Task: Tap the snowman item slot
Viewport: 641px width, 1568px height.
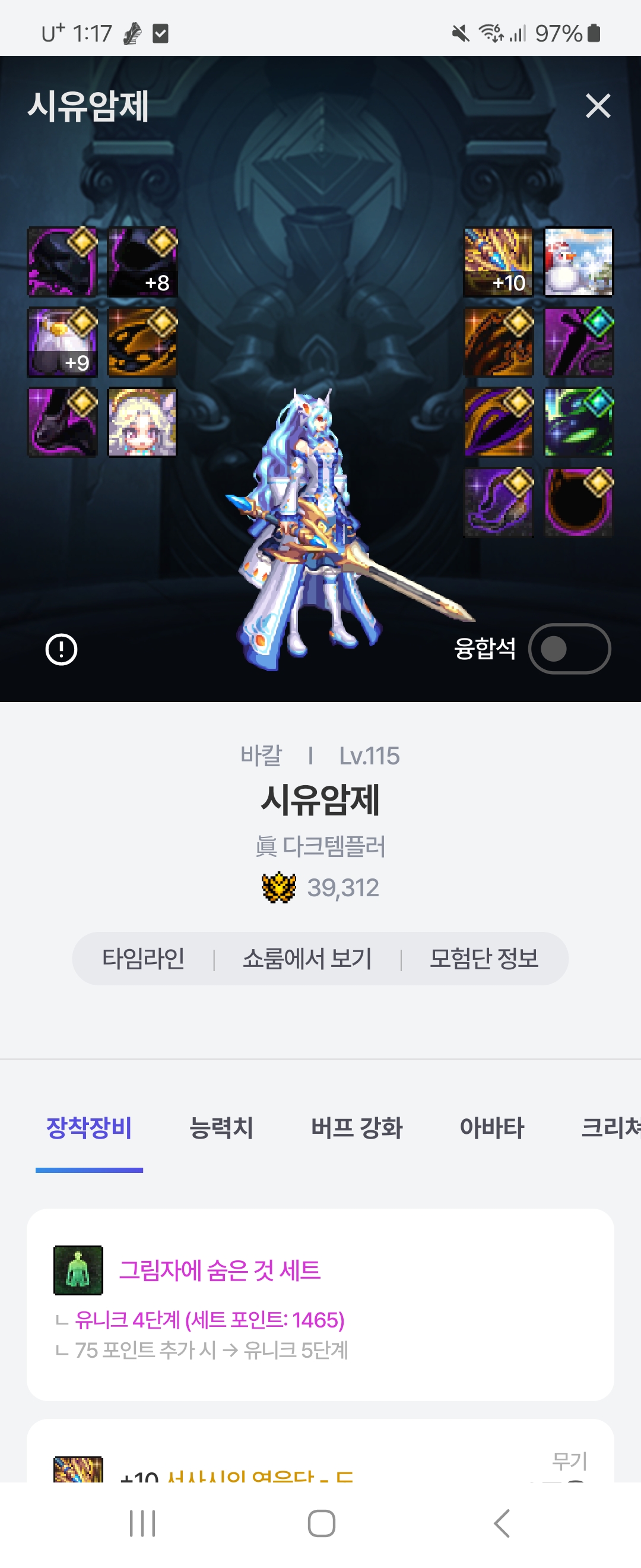Action: (x=578, y=263)
